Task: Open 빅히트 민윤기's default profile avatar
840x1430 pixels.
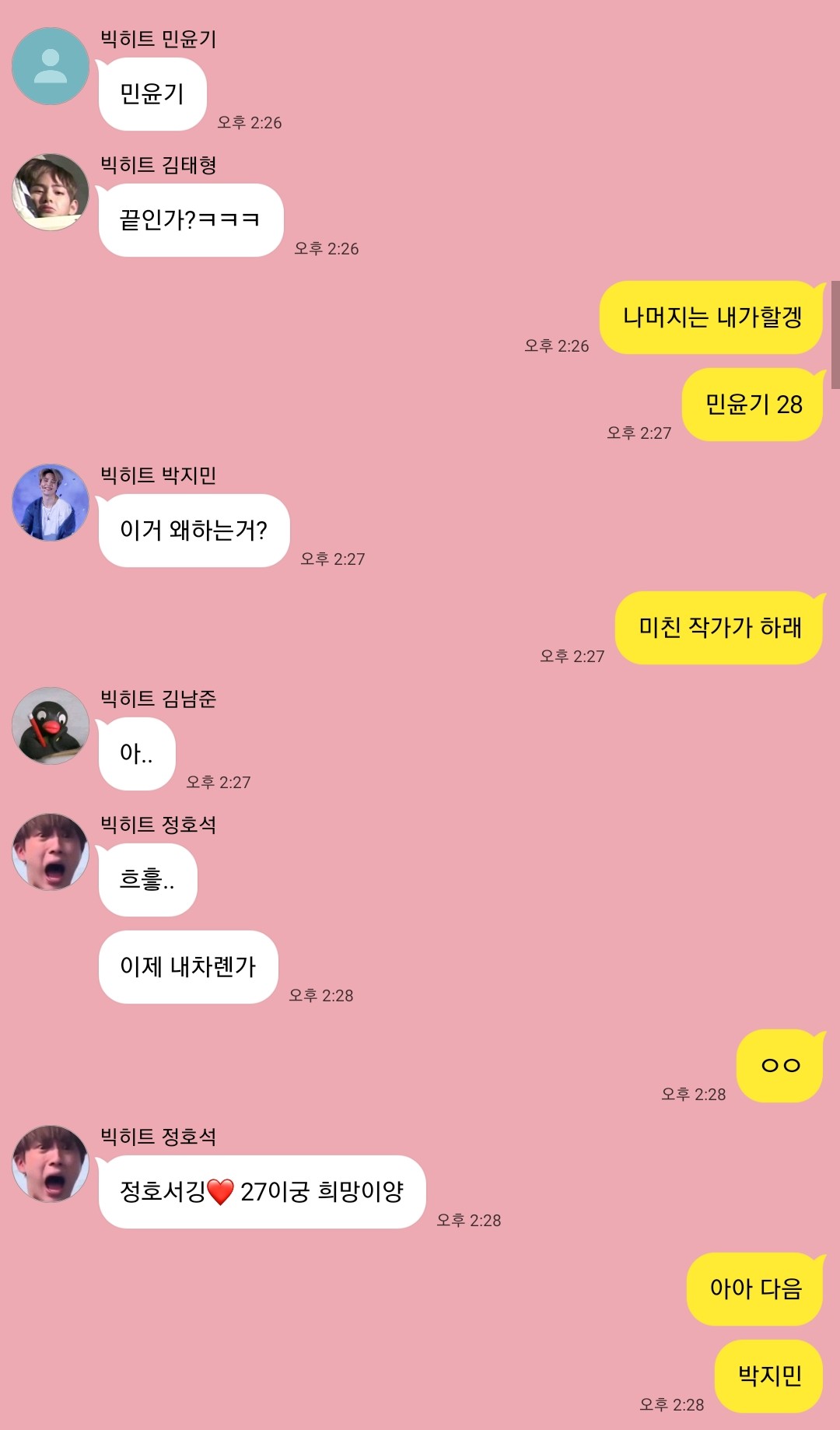Action: point(51,66)
